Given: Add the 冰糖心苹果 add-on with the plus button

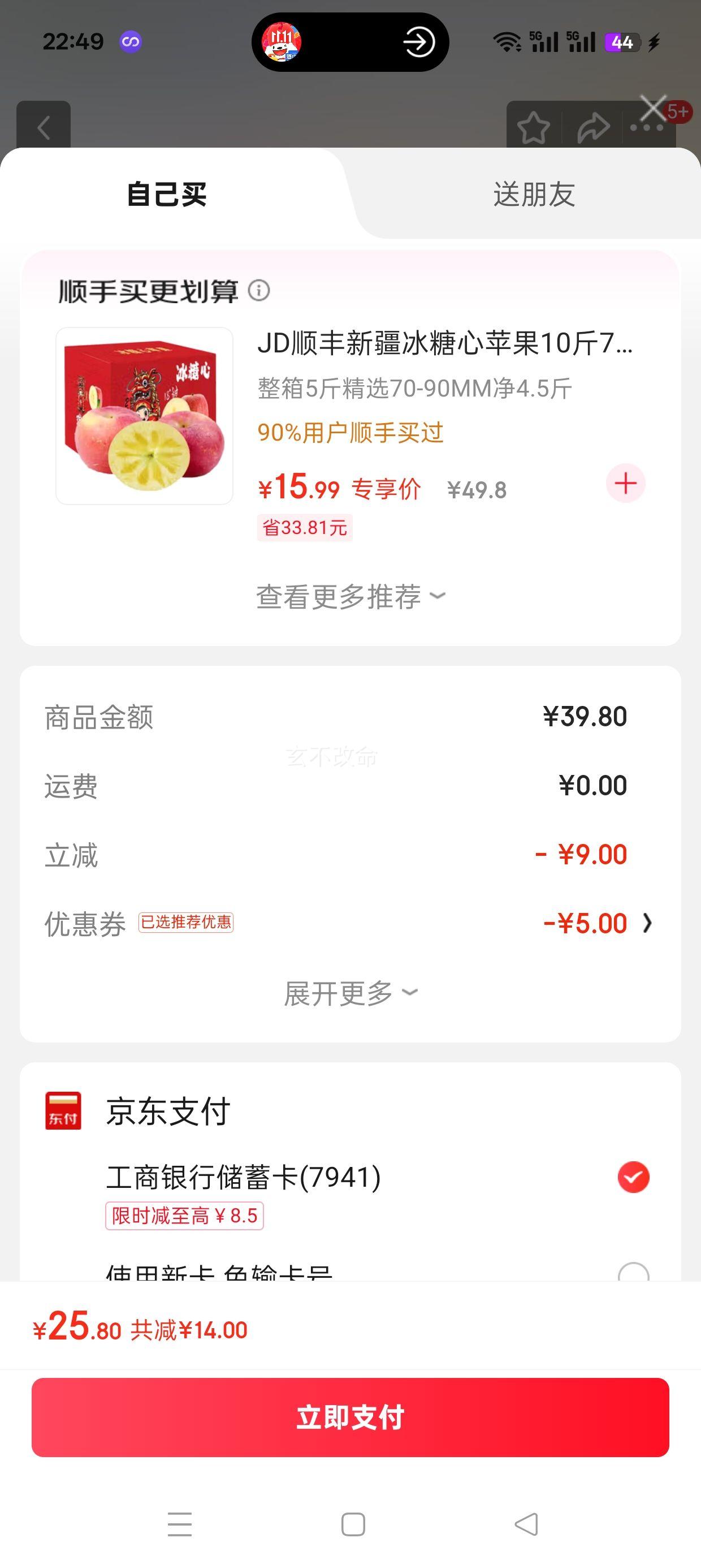Looking at the screenshot, I should pyautogui.click(x=625, y=484).
